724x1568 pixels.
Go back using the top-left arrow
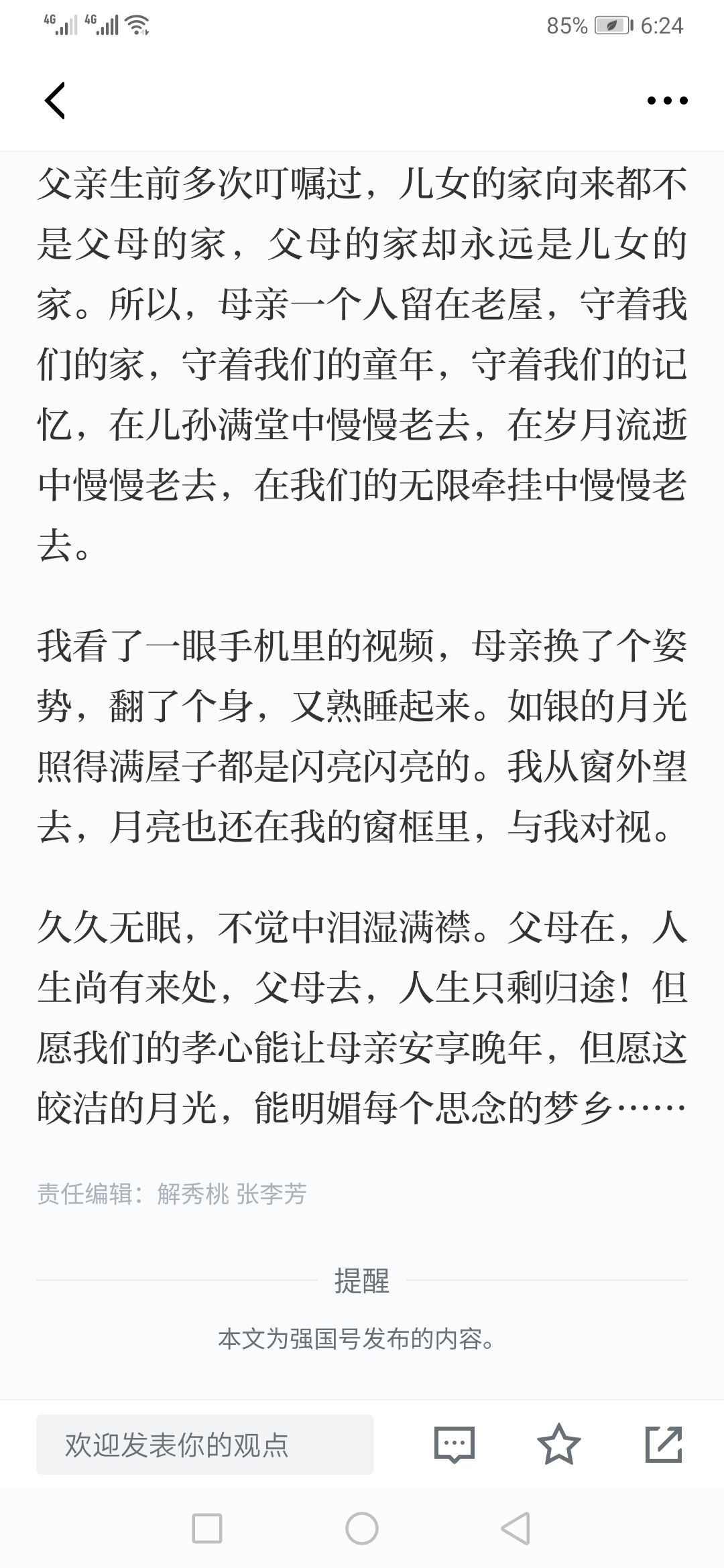click(55, 101)
